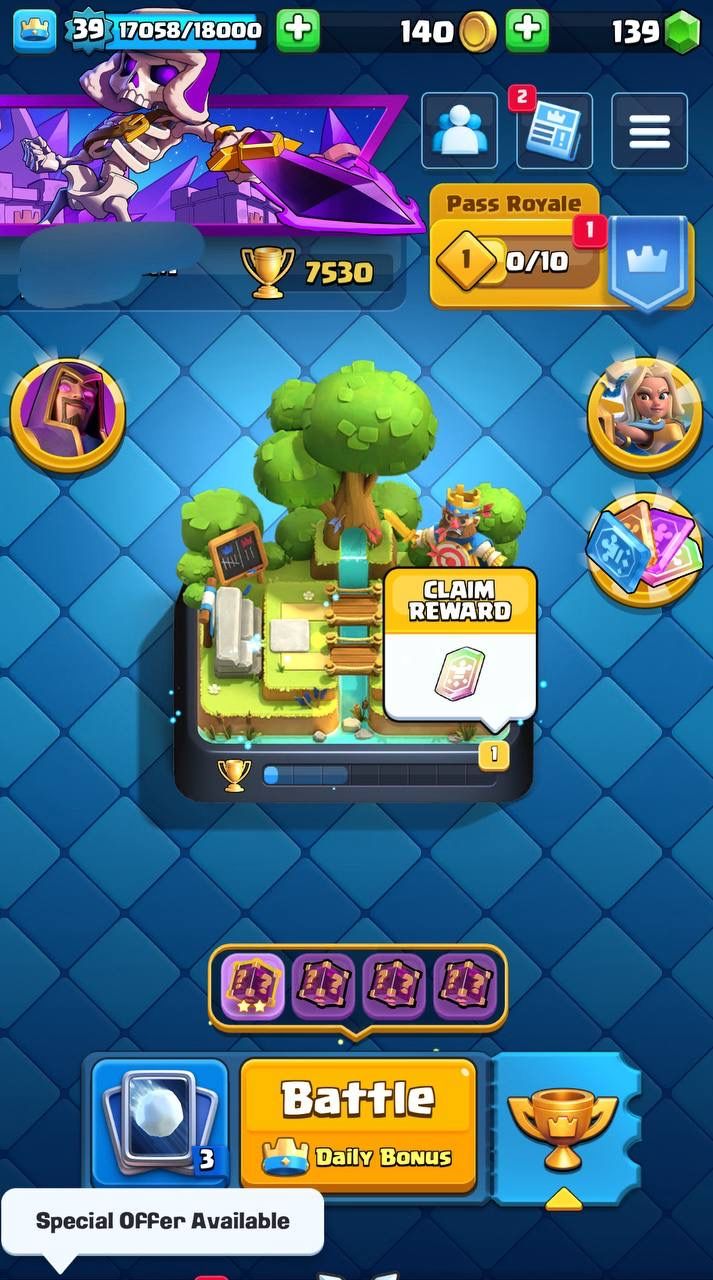Open the hamburger menu
The height and width of the screenshot is (1280, 713).
coord(649,131)
